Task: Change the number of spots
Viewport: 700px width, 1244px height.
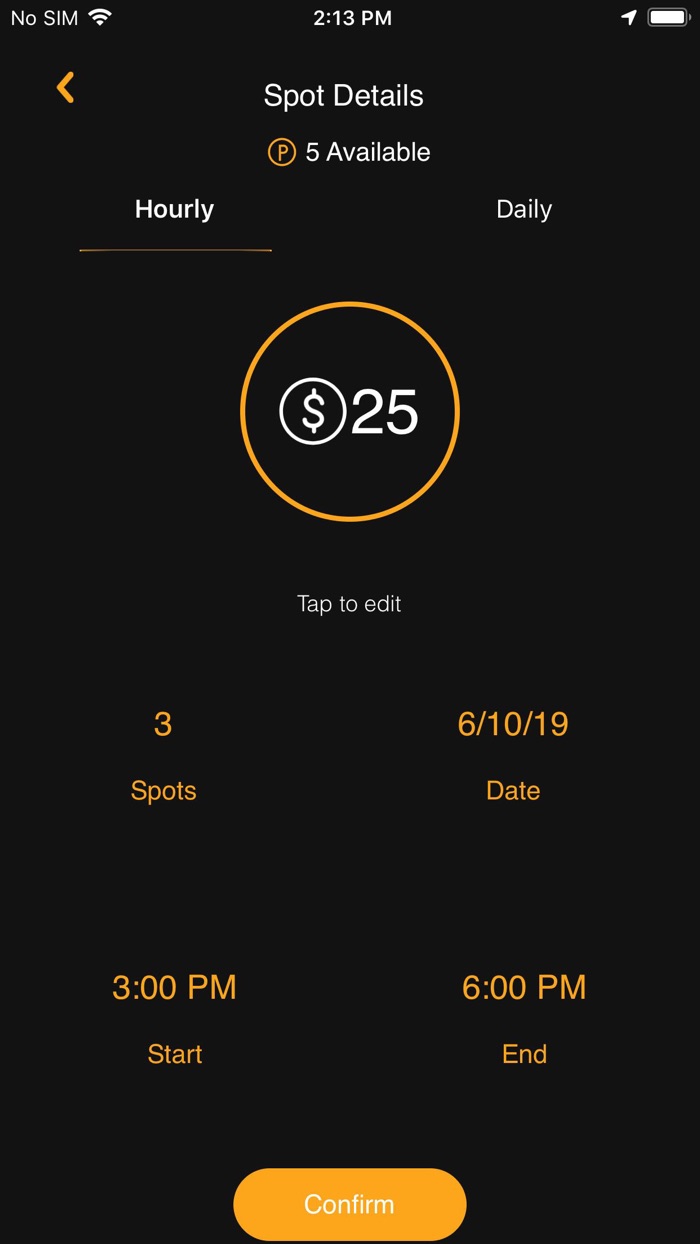Action: click(163, 723)
